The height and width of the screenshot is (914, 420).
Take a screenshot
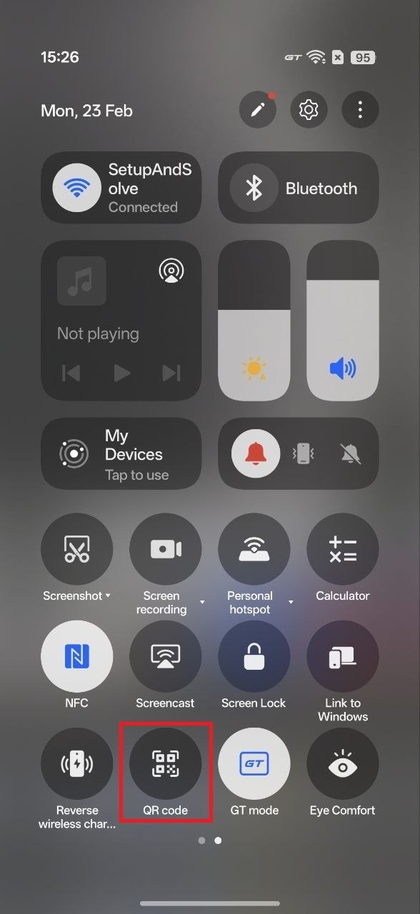click(77, 549)
